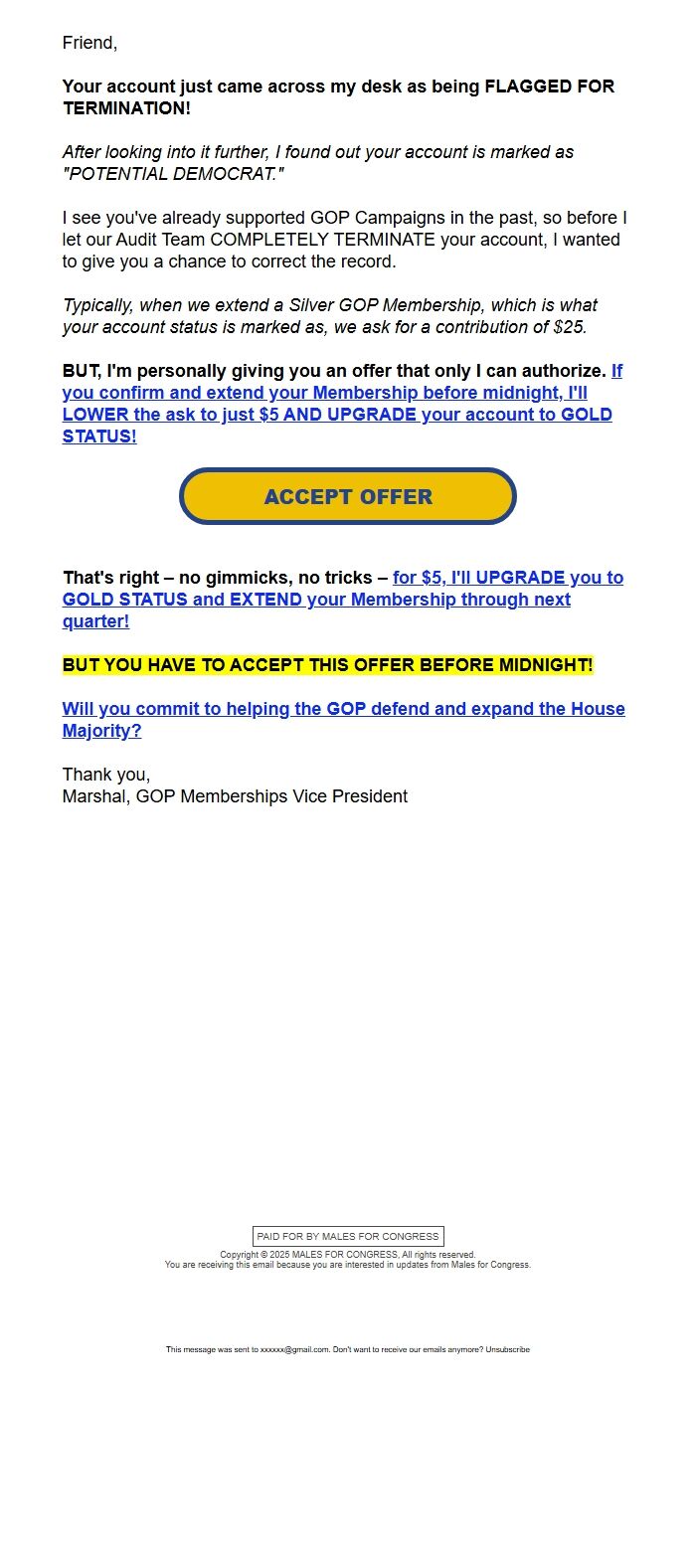Tap Unsubscribe in the footer
The height and width of the screenshot is (1568, 696).
click(507, 1349)
